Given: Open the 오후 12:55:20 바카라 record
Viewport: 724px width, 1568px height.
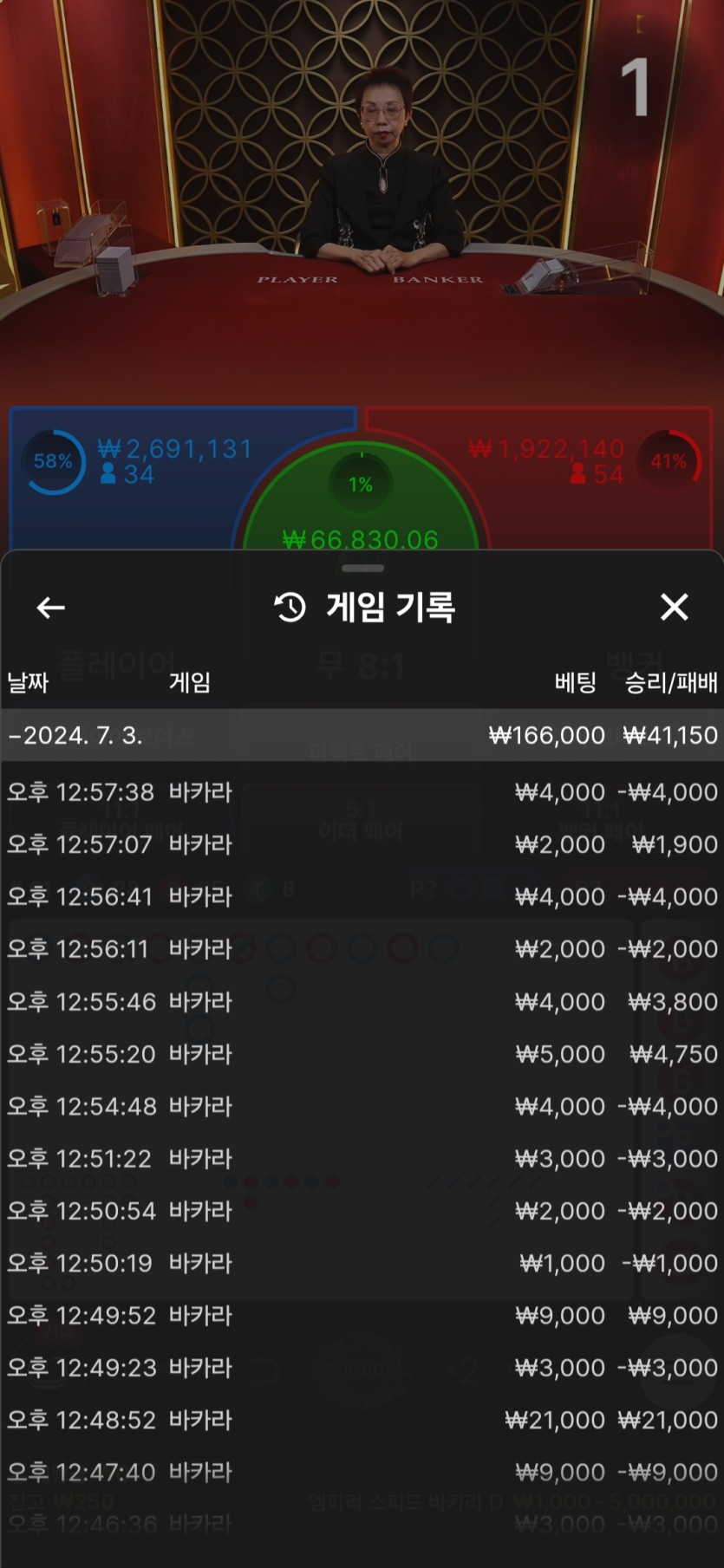Looking at the screenshot, I should (x=361, y=1054).
